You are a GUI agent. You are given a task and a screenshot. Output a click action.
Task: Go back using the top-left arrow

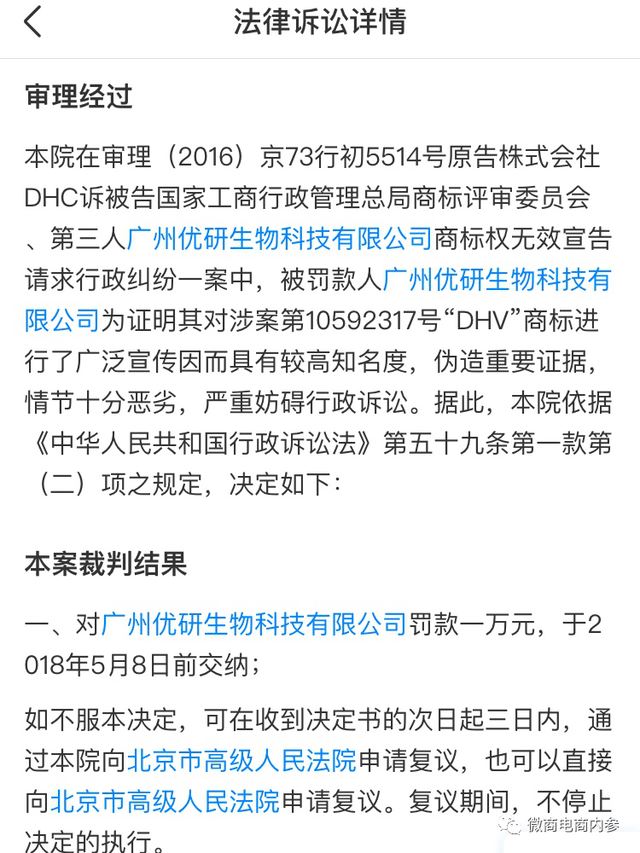pos(33,22)
